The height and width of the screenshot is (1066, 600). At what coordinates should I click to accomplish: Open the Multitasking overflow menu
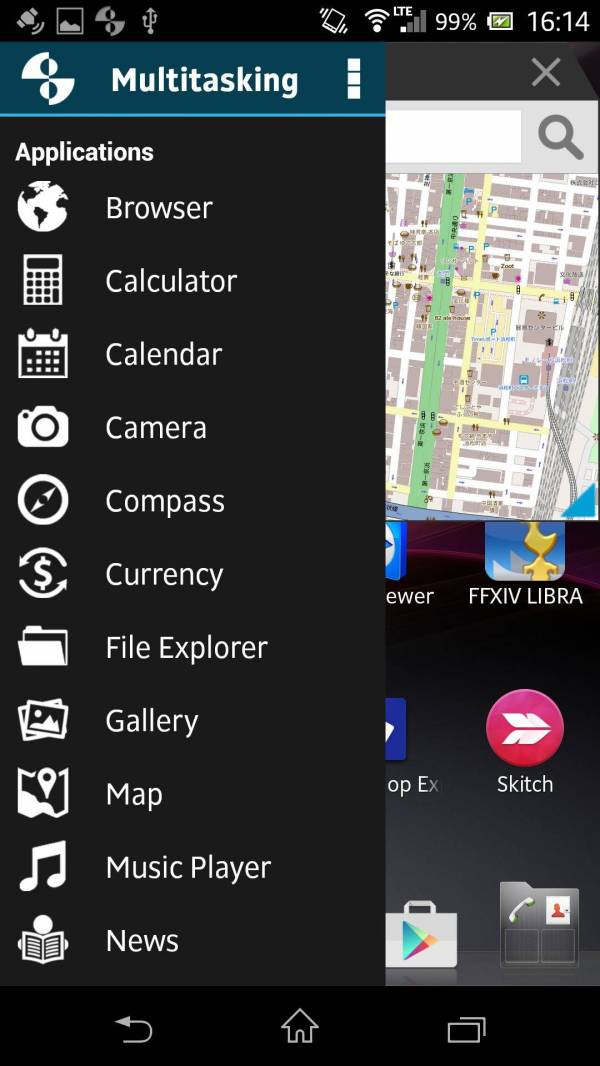pyautogui.click(x=353, y=79)
